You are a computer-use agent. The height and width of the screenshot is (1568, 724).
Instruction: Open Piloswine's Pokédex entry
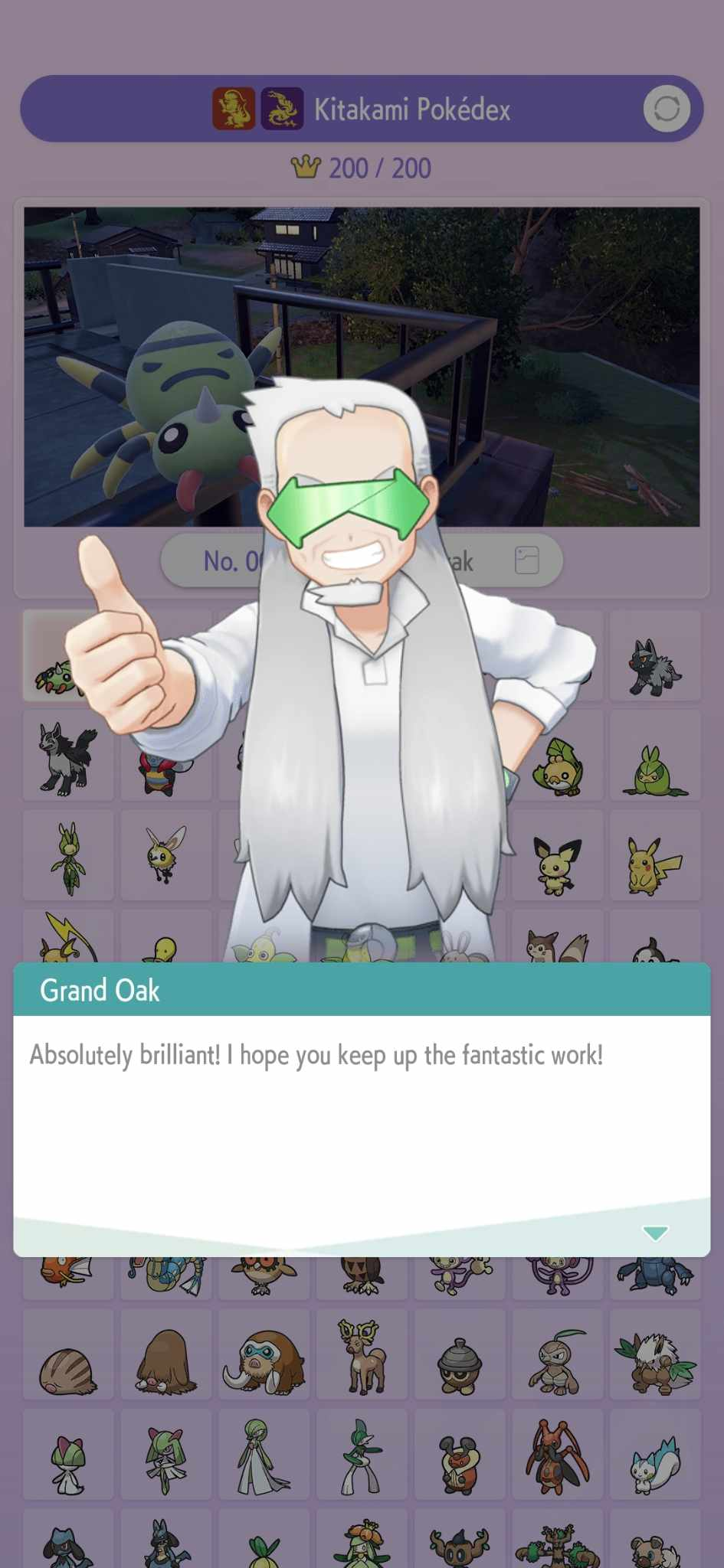click(x=165, y=1354)
